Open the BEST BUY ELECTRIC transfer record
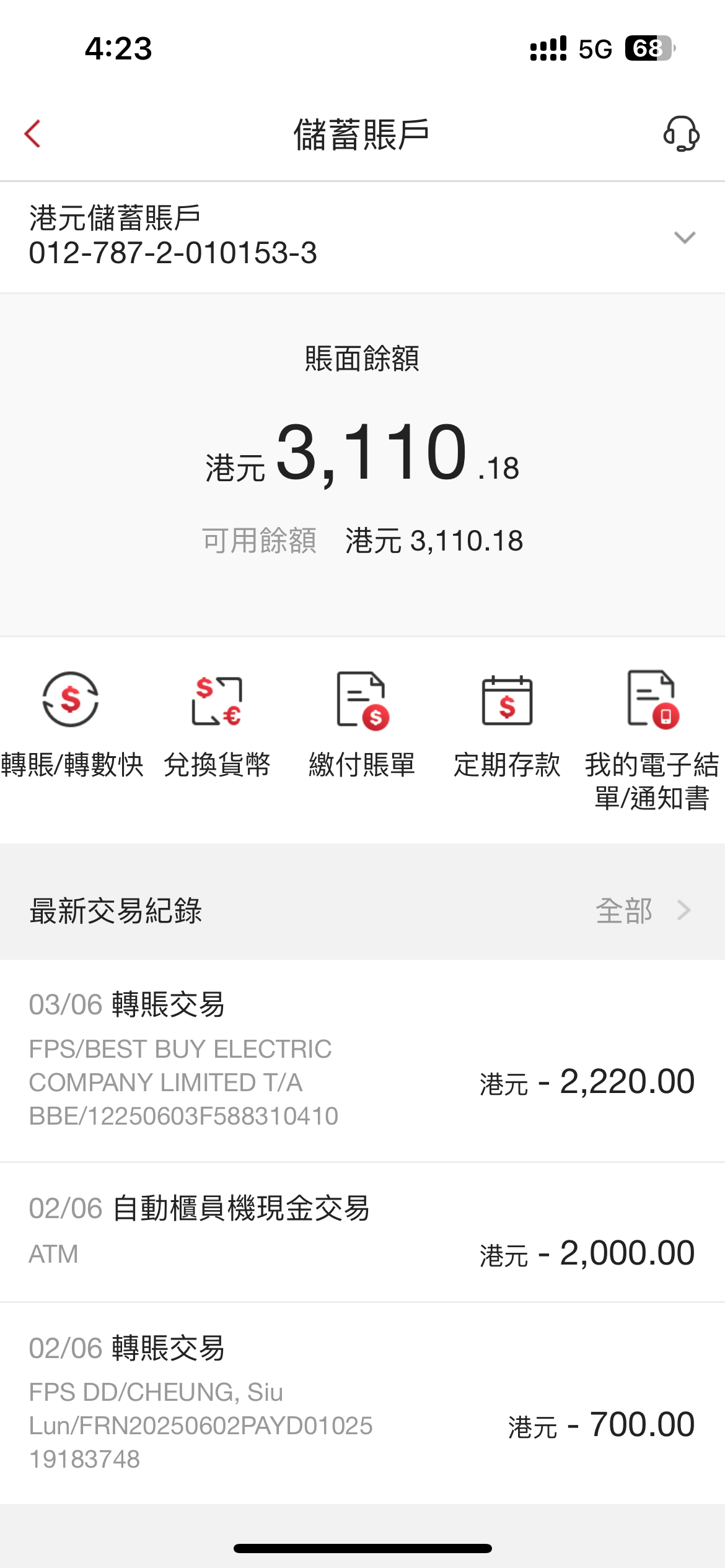The image size is (725, 1568). click(x=362, y=1060)
